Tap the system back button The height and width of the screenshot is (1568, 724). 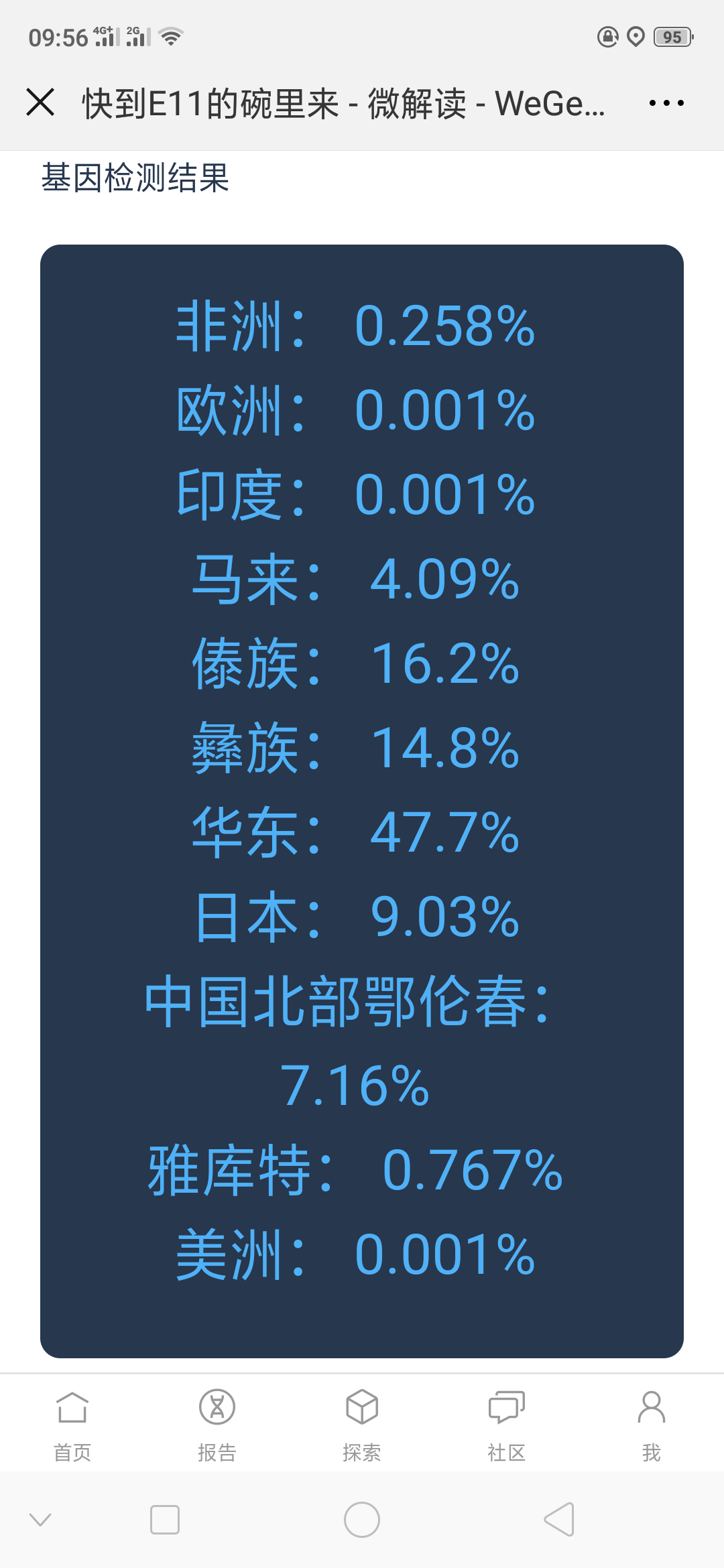(x=559, y=1519)
